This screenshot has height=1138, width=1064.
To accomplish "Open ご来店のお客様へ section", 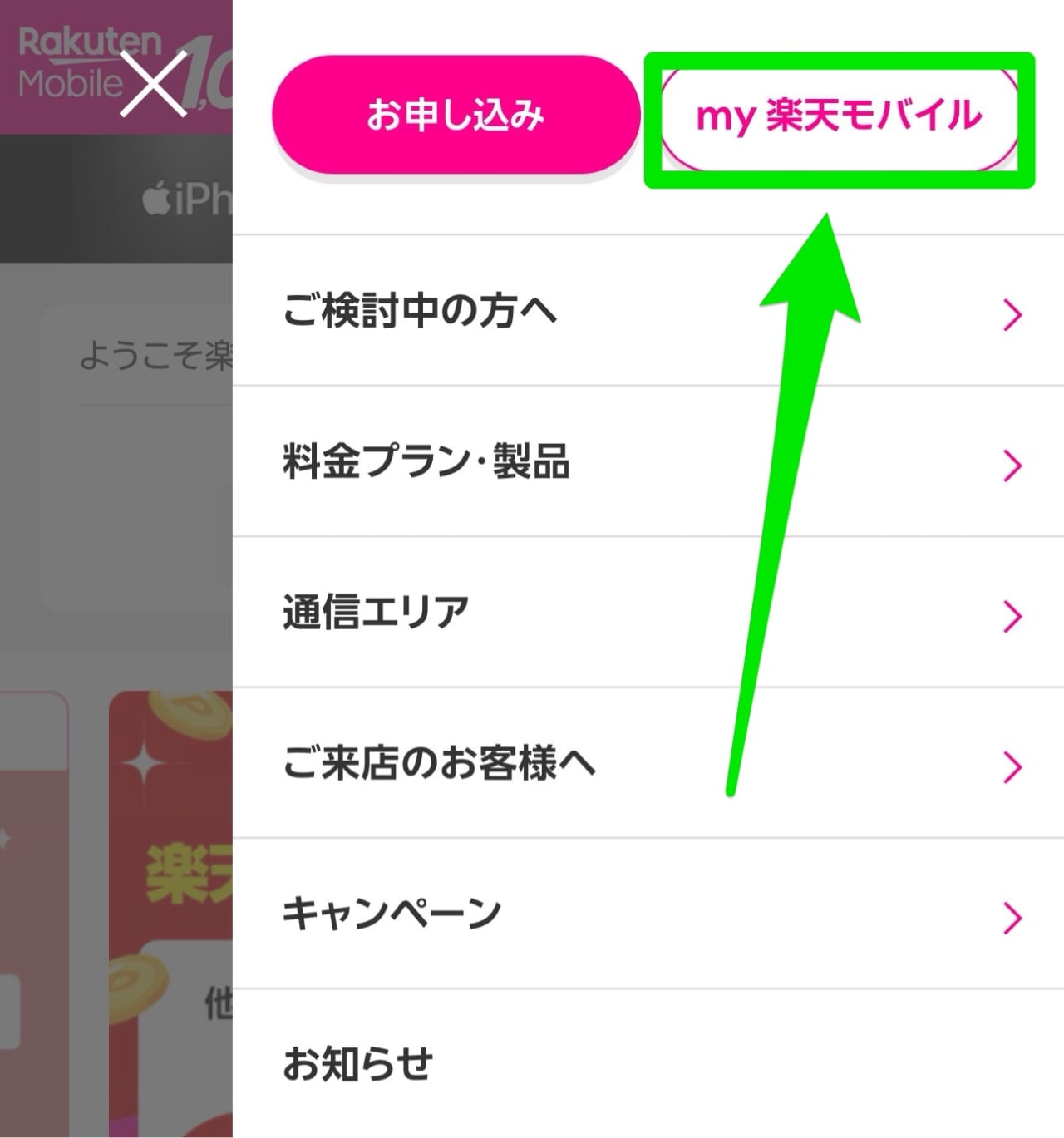I will coord(648,764).
